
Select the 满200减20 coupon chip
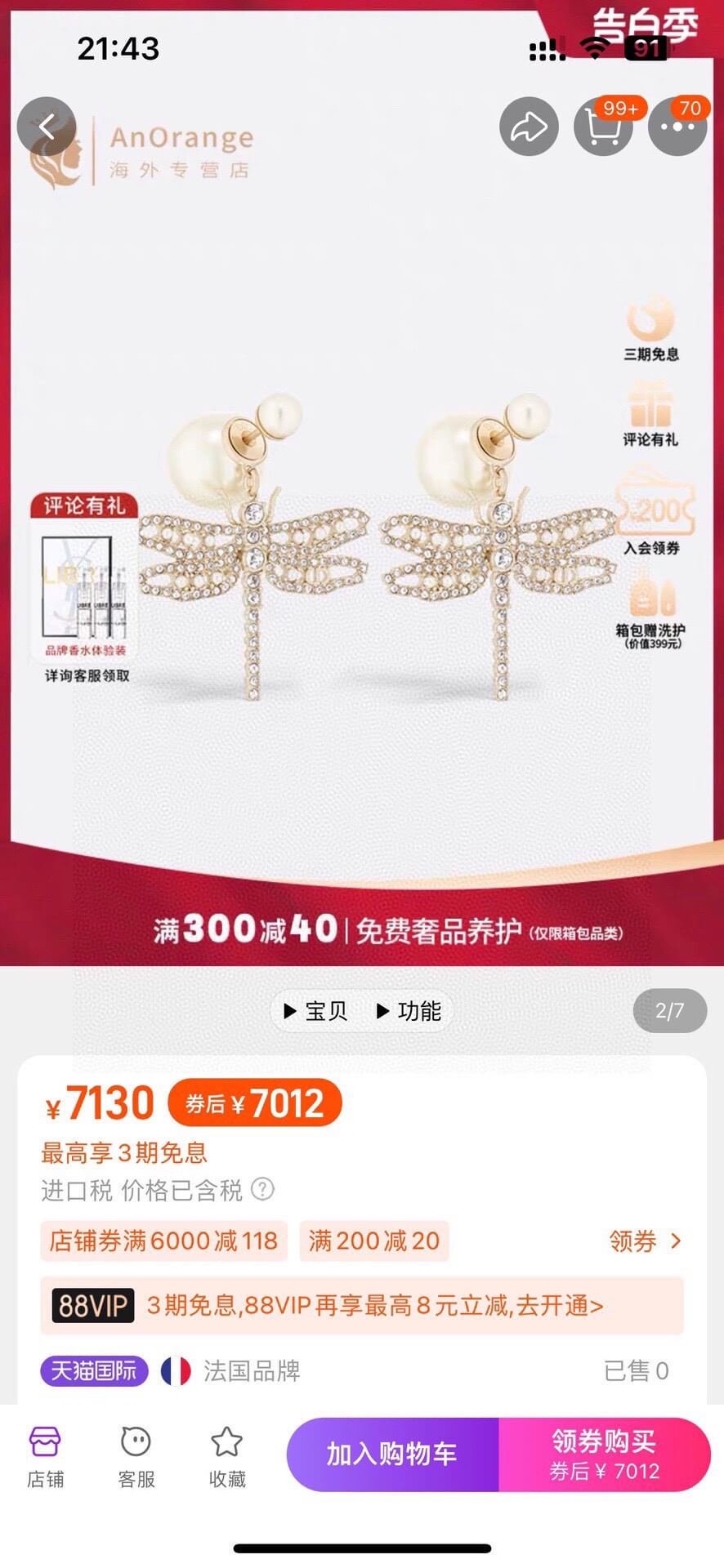coord(374,1241)
